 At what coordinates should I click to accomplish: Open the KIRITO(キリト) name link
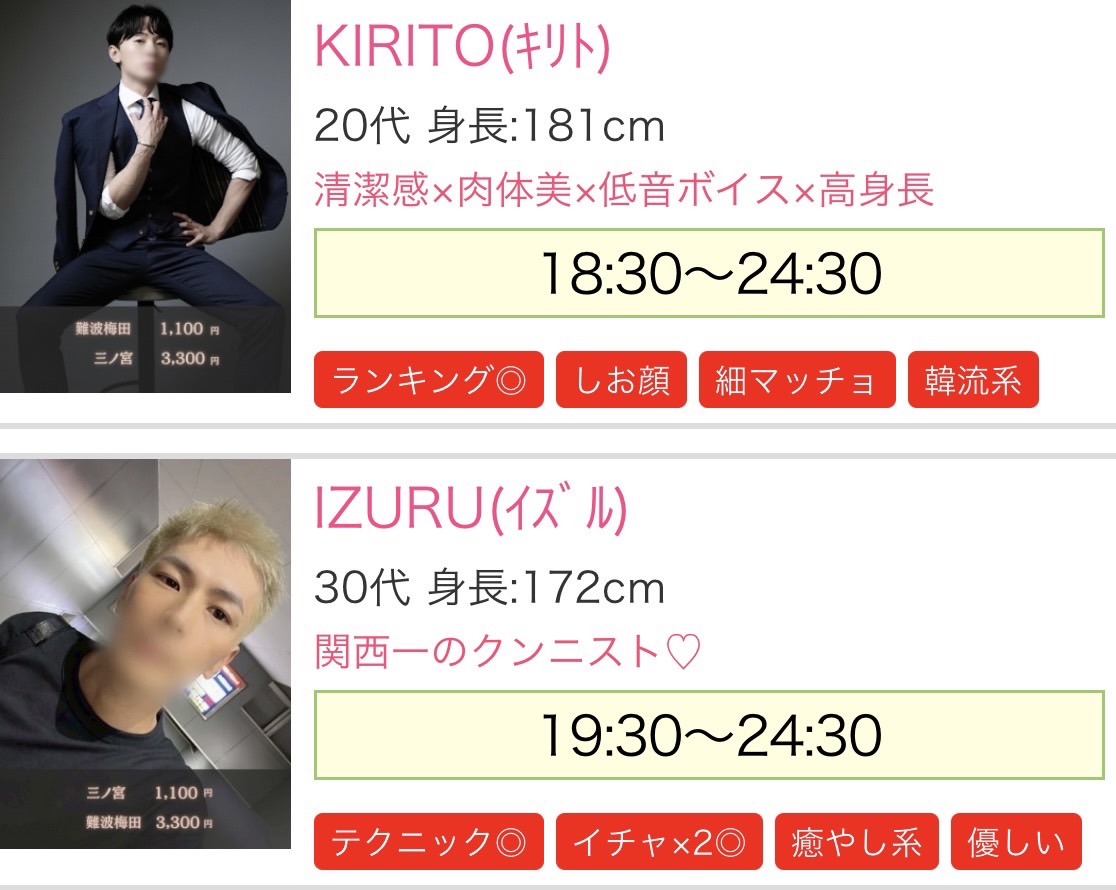pos(462,45)
